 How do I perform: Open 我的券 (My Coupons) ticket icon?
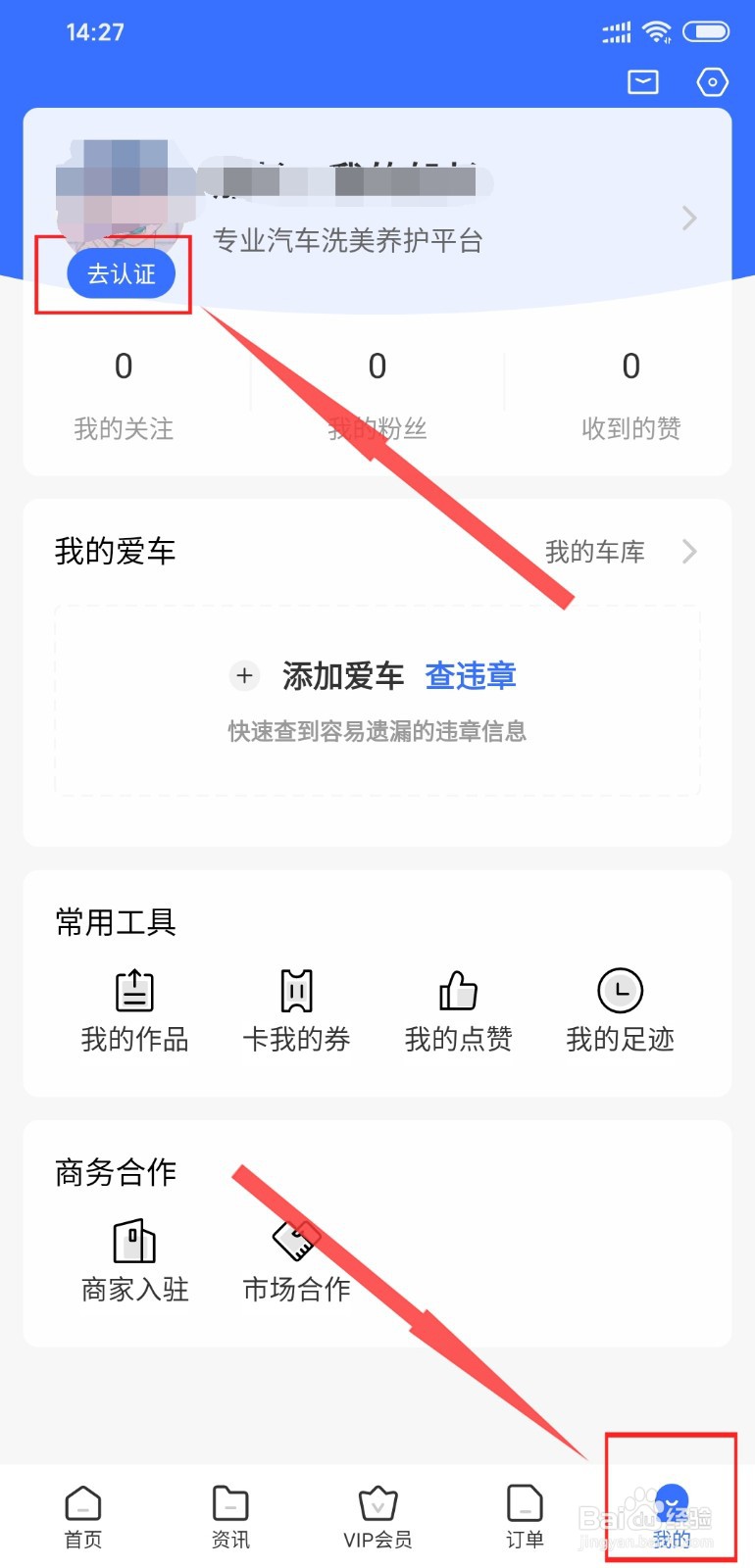[296, 992]
